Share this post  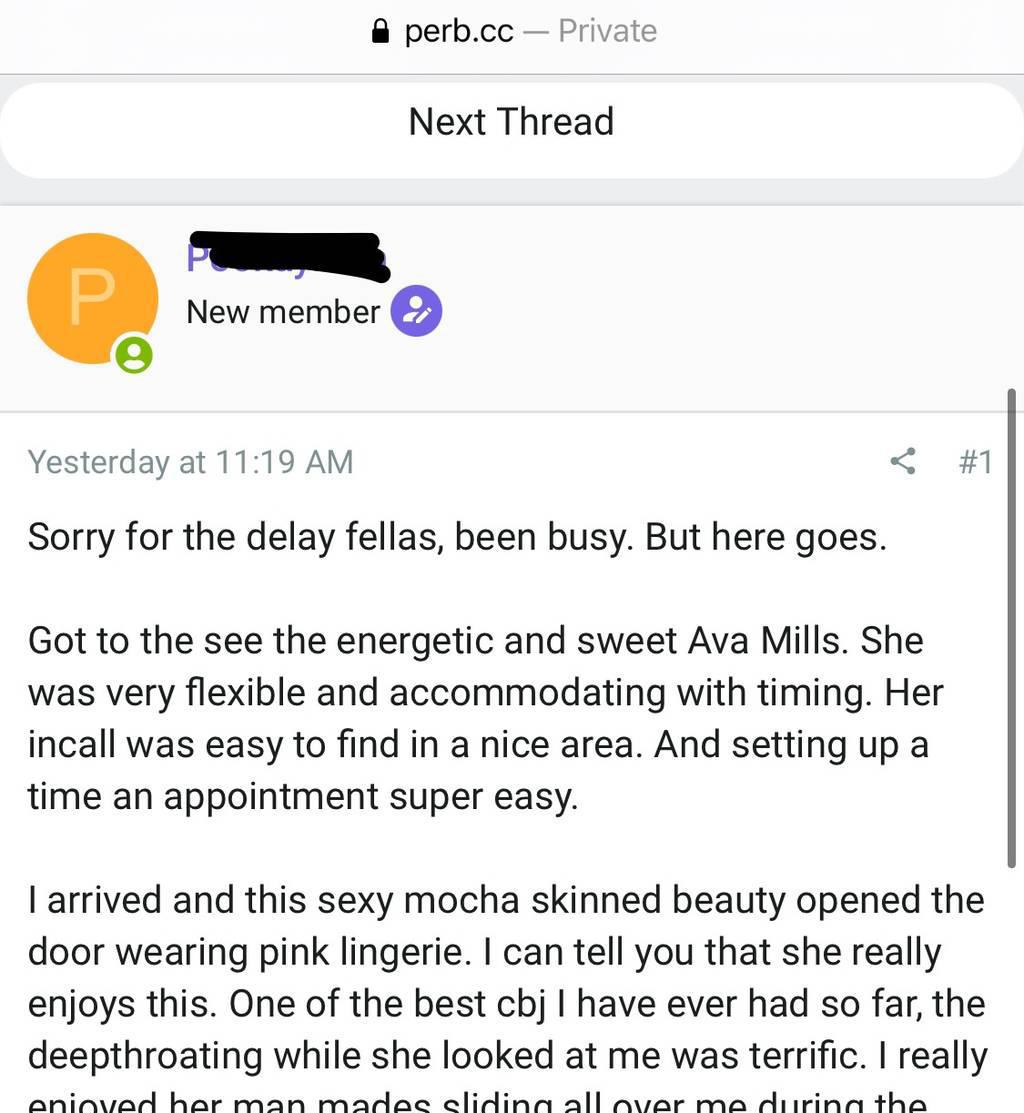(x=903, y=461)
